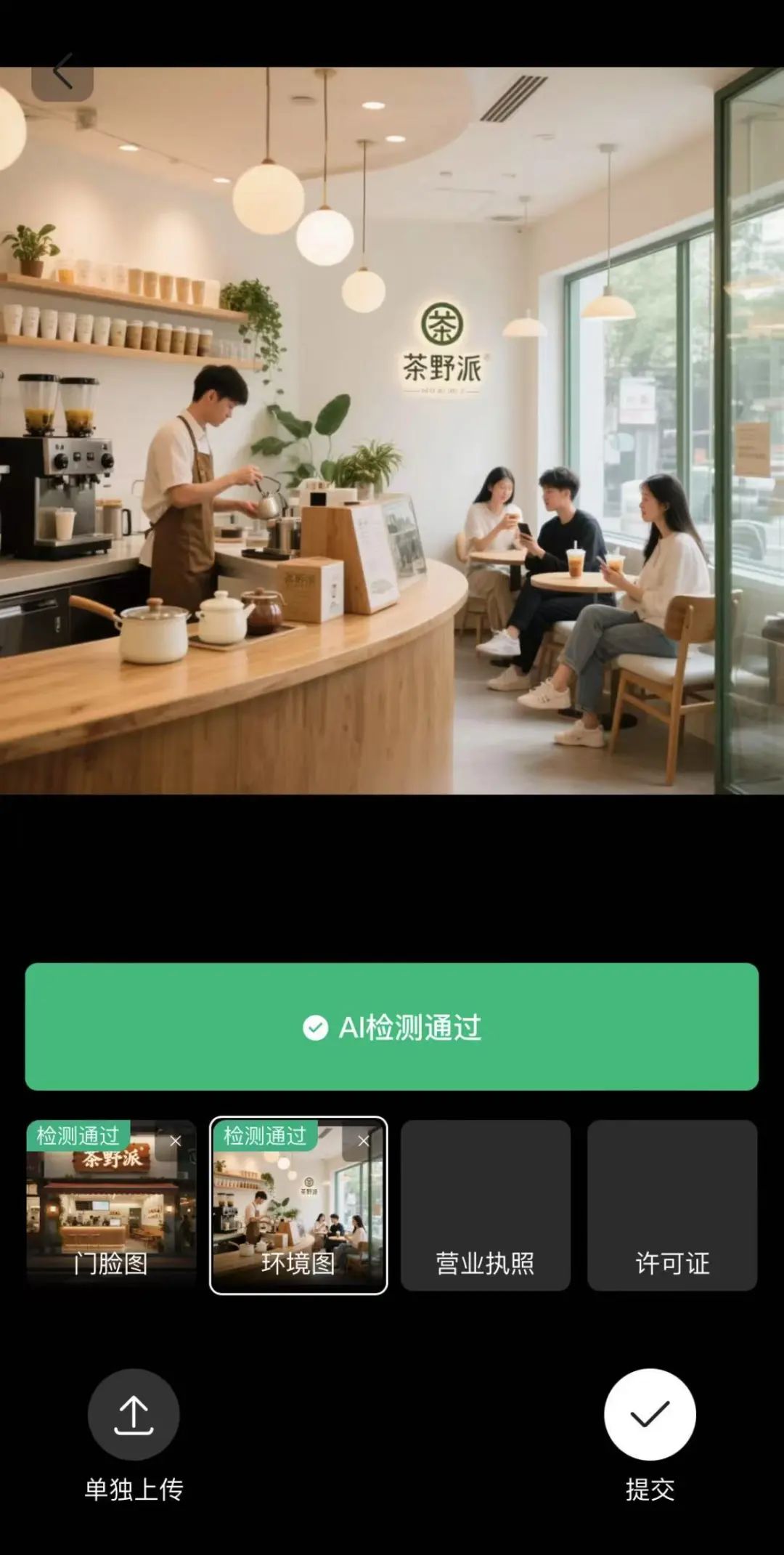The height and width of the screenshot is (1555, 784).
Task: Select the 门脸图 storefront thumbnail
Action: (111, 1206)
